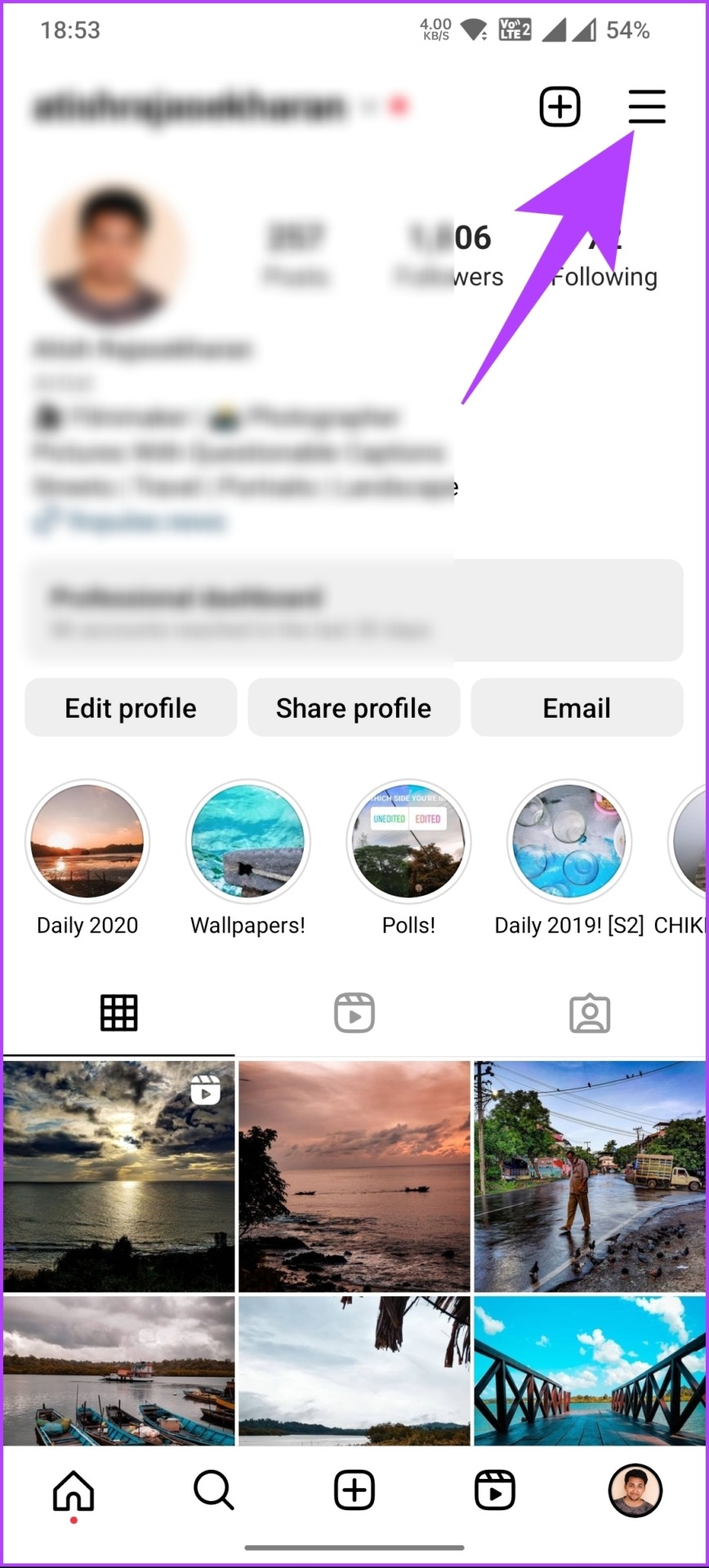Open the pink sky coastline photo
Viewport: 709px width, 1568px height.
pos(354,1176)
